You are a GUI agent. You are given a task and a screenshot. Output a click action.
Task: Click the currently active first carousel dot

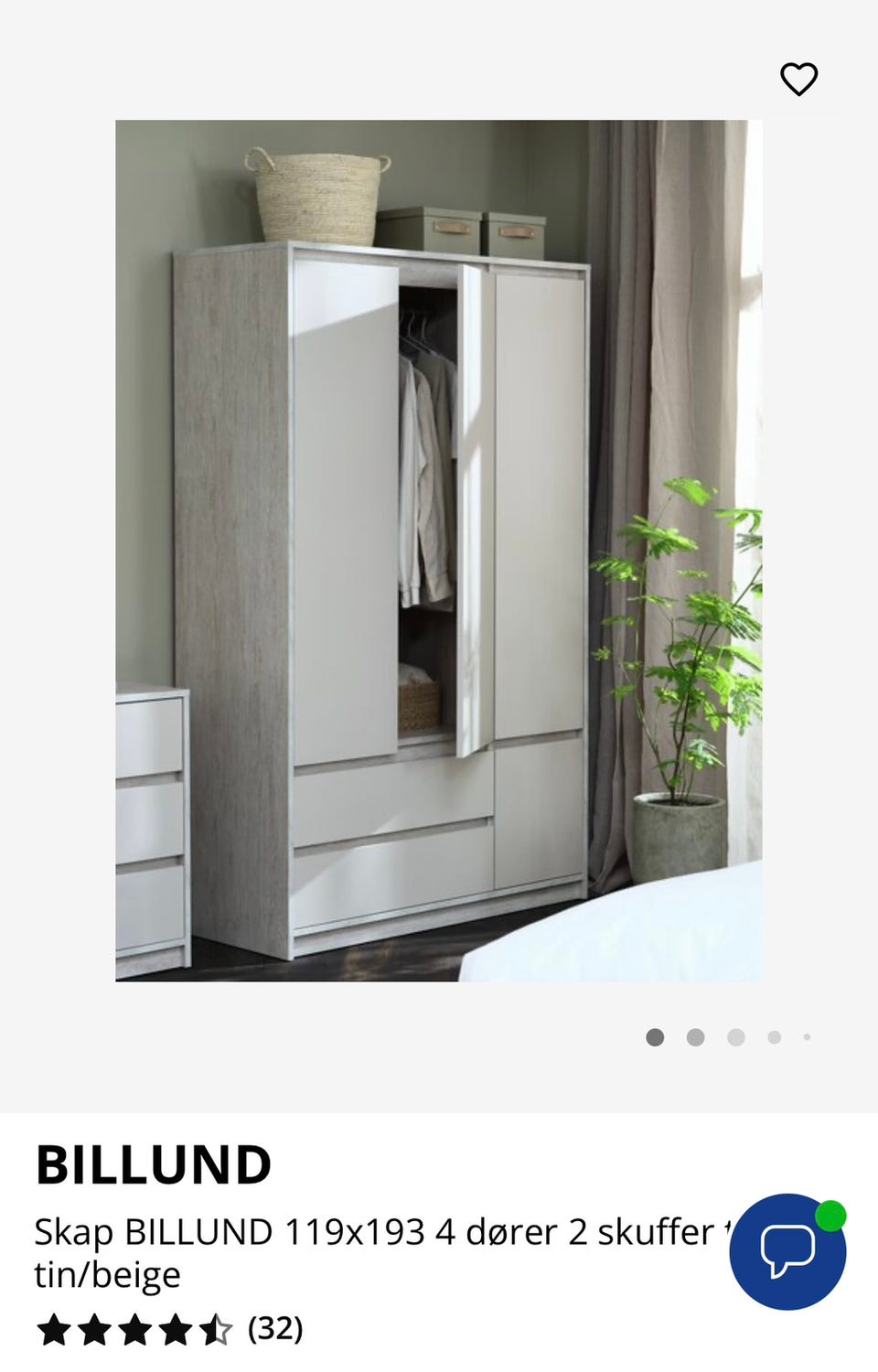[657, 1037]
